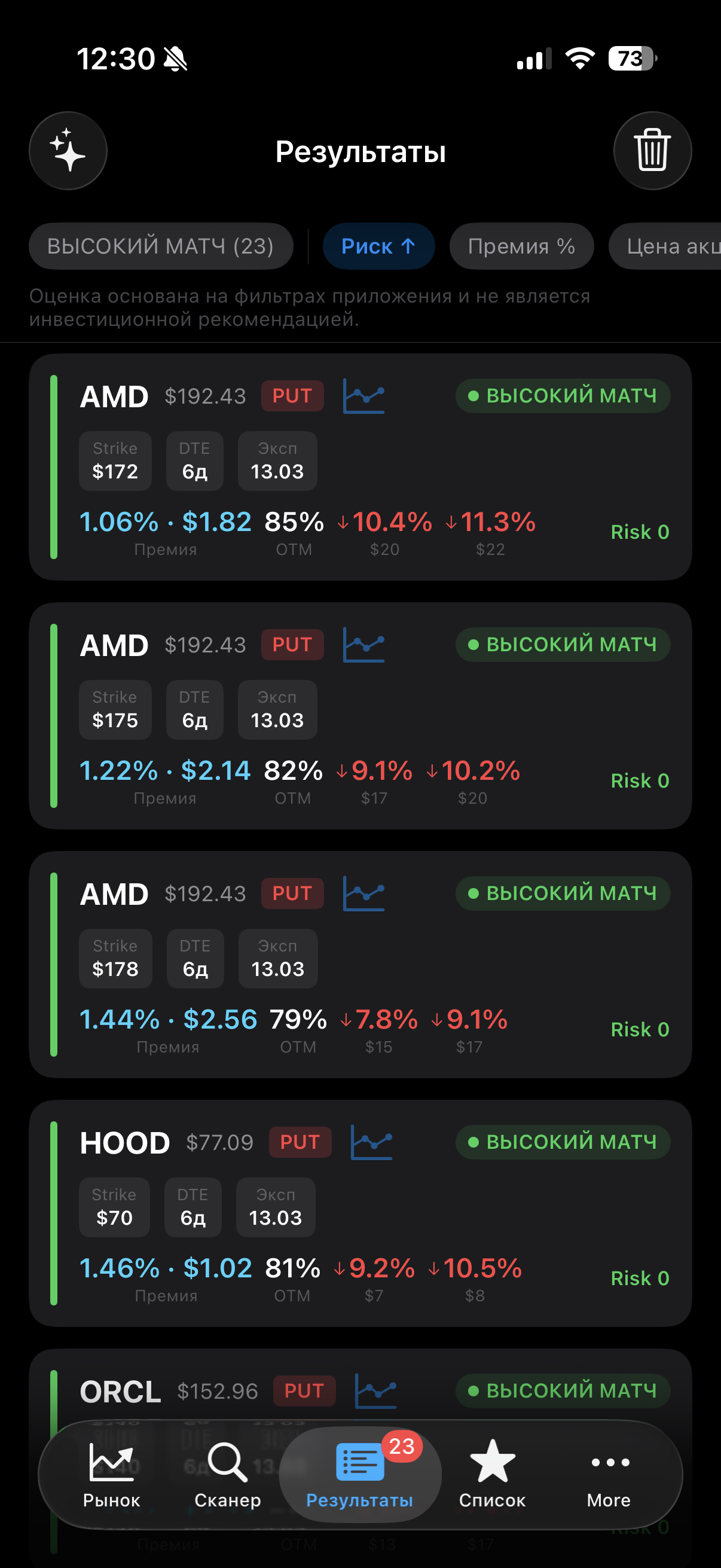Toggle sort direction on Риск filter

(x=378, y=246)
